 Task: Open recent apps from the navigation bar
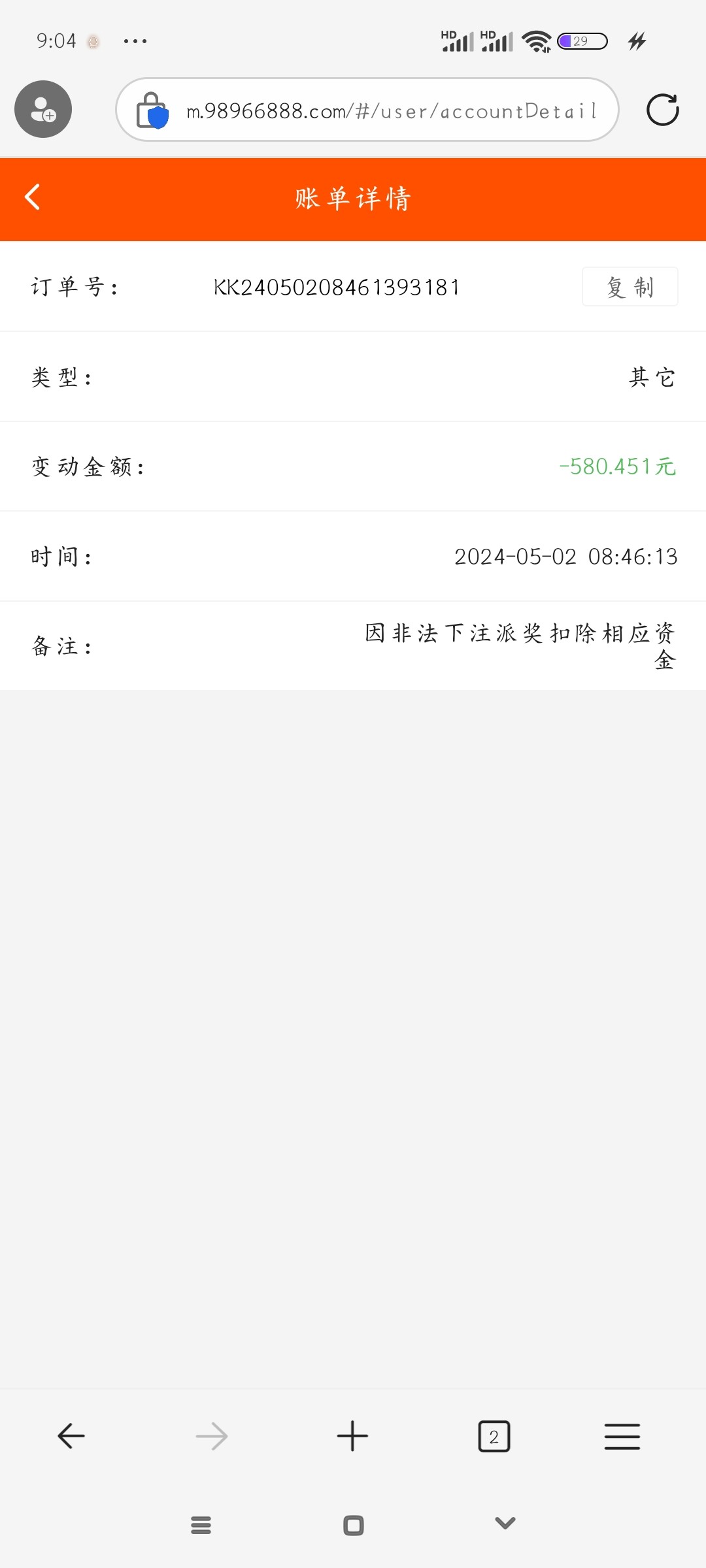pyautogui.click(x=201, y=1525)
